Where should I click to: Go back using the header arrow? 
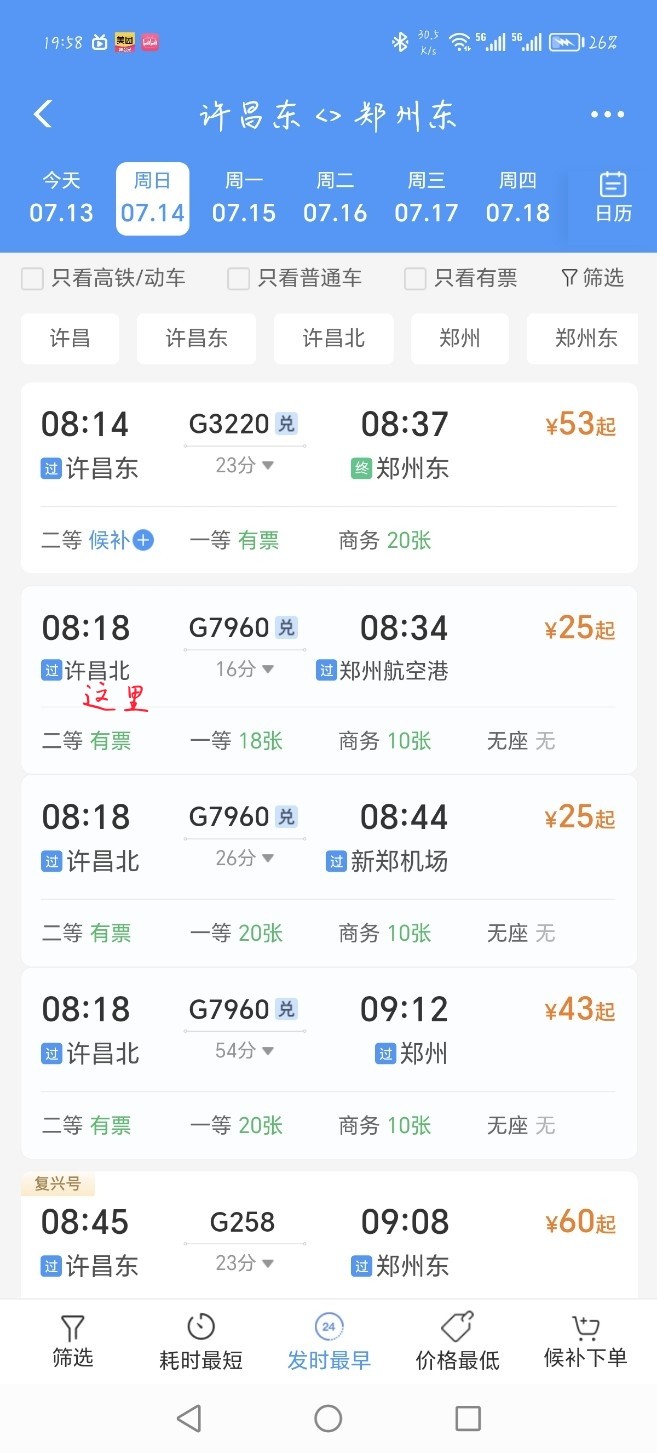[43, 115]
